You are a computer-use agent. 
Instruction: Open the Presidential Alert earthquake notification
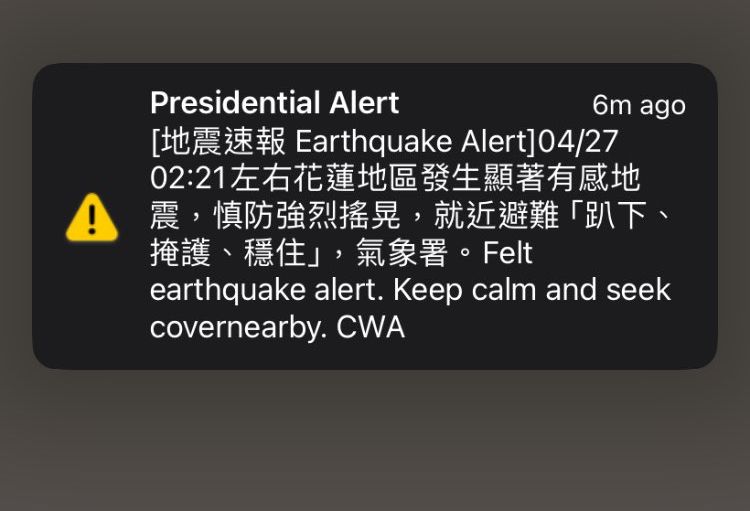[x=375, y=216]
